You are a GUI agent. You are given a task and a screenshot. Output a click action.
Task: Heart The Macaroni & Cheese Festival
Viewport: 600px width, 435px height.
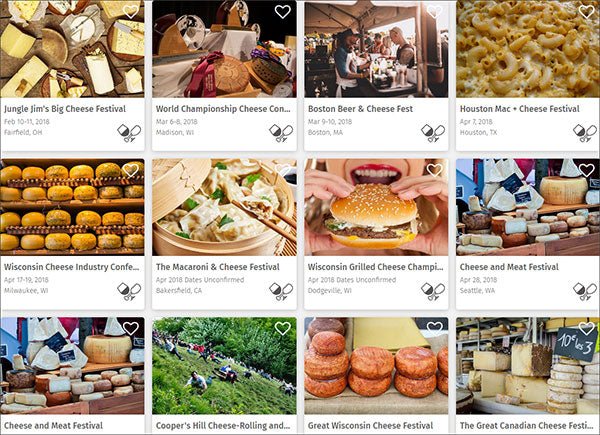tap(282, 171)
